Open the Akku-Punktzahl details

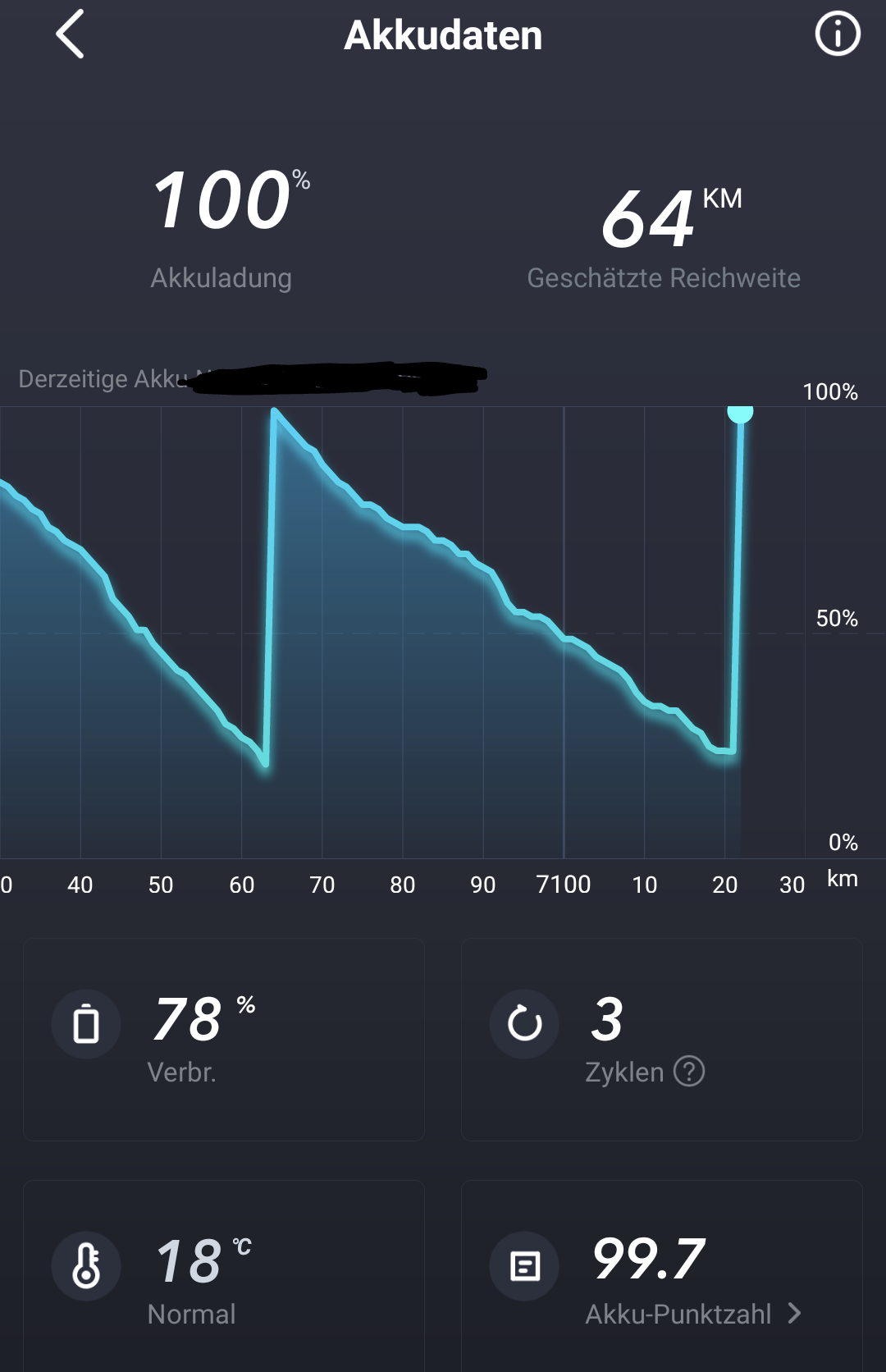click(x=693, y=1314)
